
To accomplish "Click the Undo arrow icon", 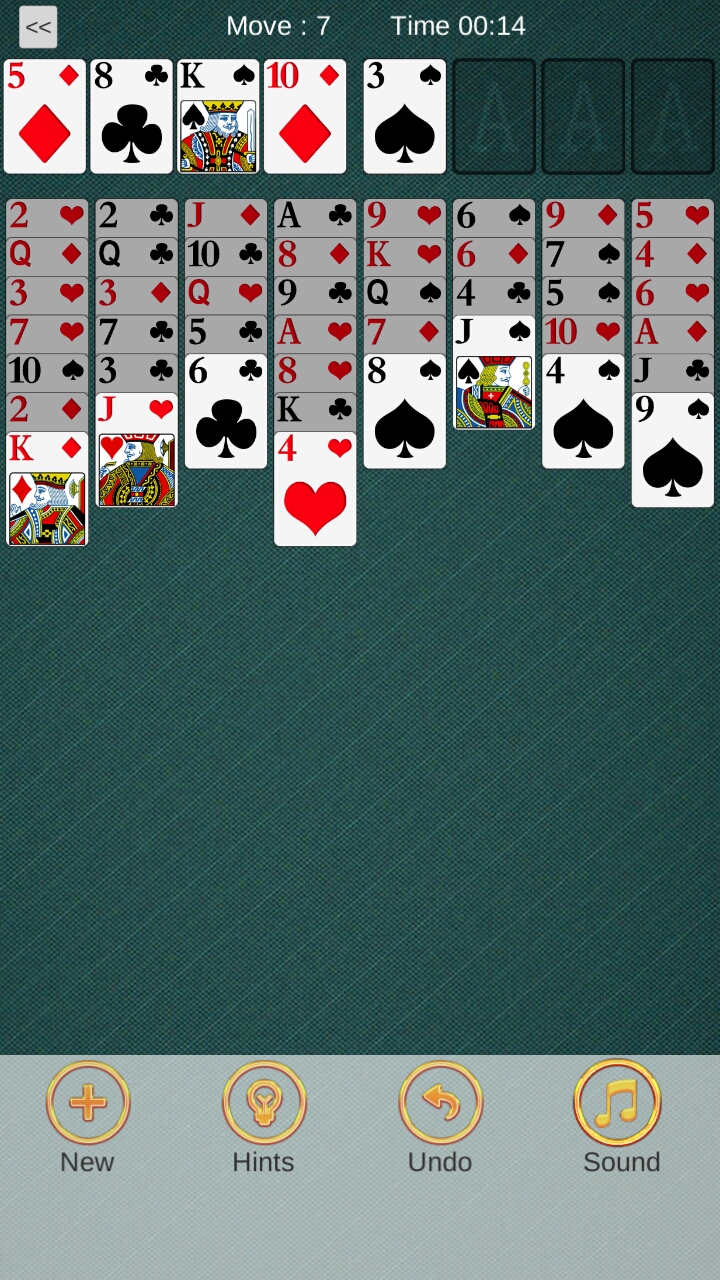I will click(440, 1100).
